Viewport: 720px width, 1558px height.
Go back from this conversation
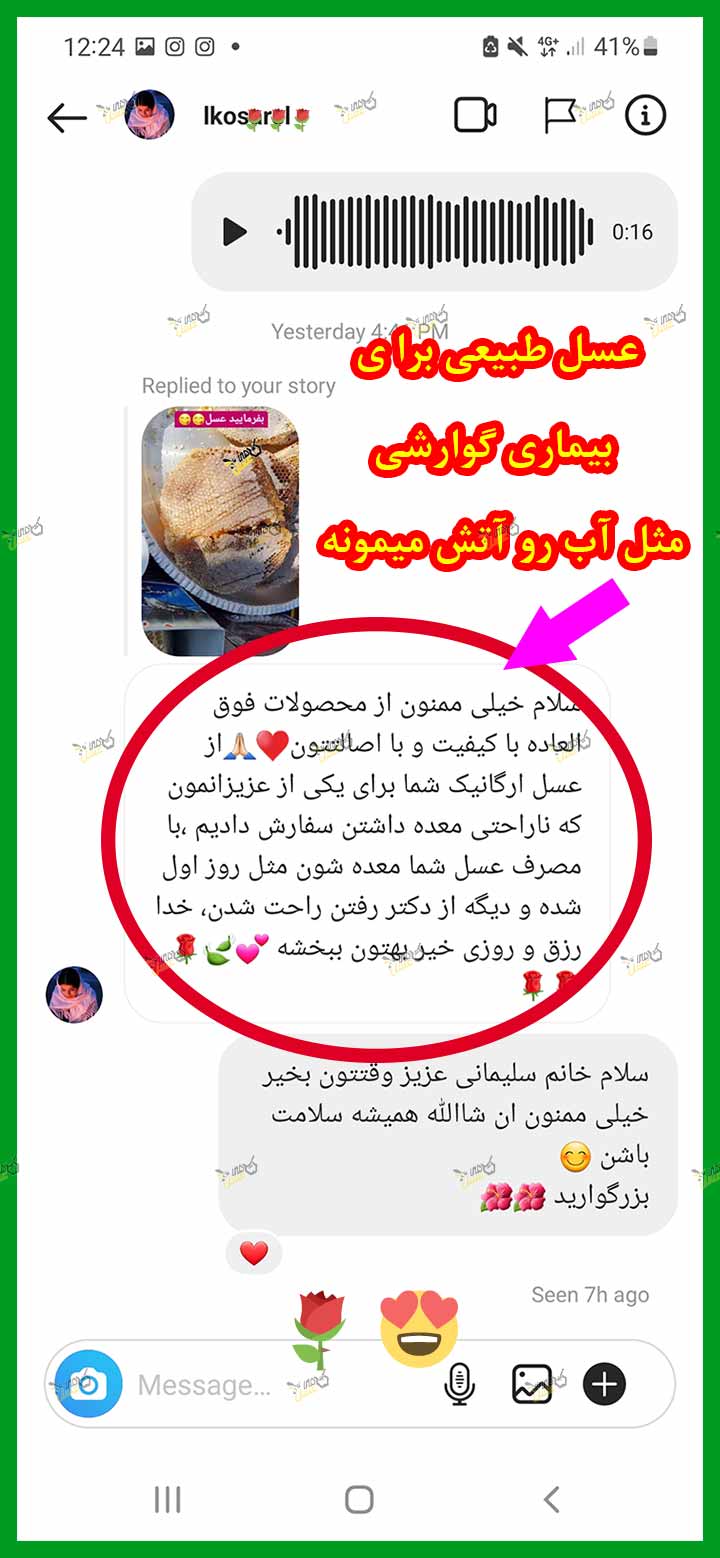pos(67,118)
